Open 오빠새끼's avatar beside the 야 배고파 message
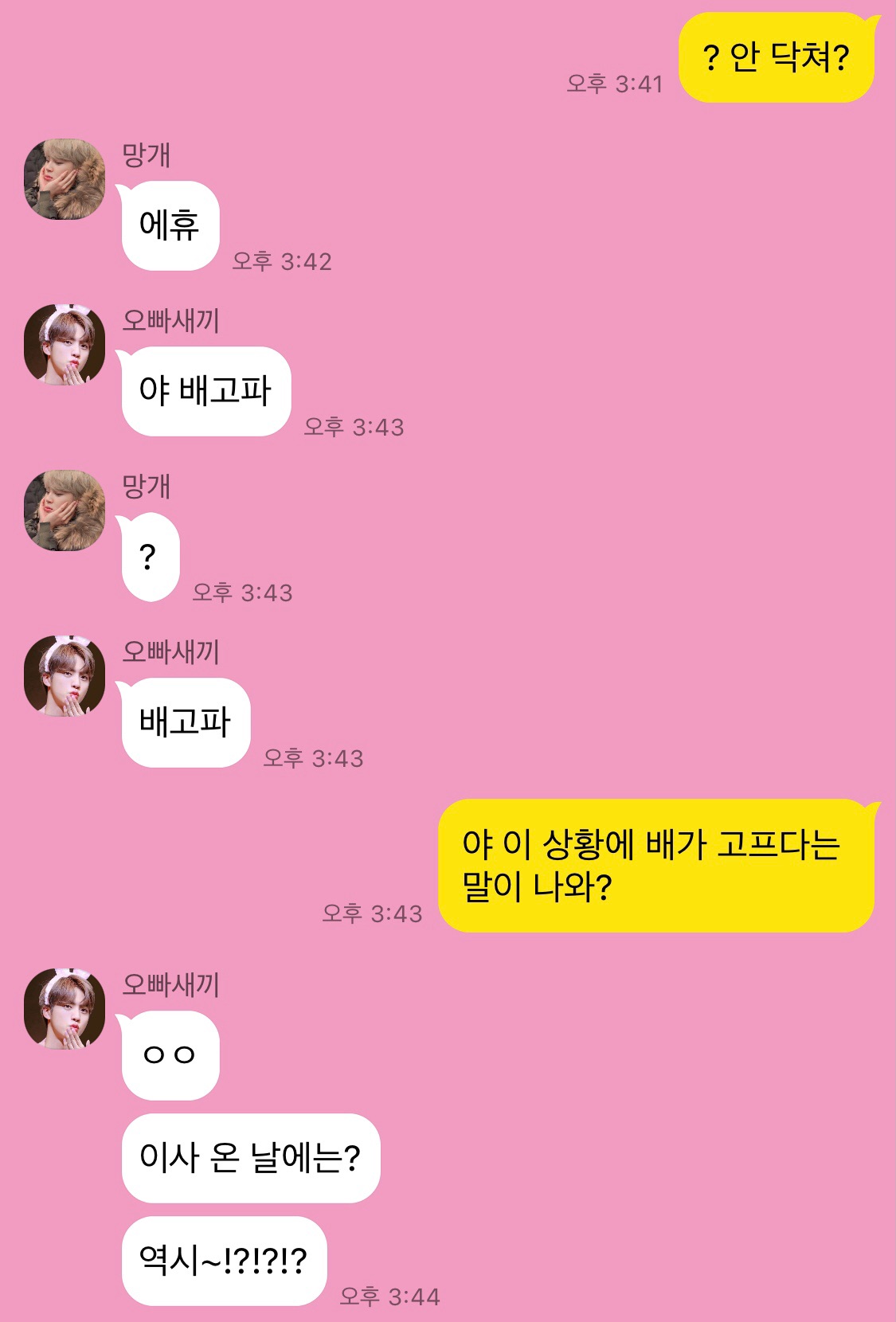The width and height of the screenshot is (896, 1322). pyautogui.click(x=65, y=345)
